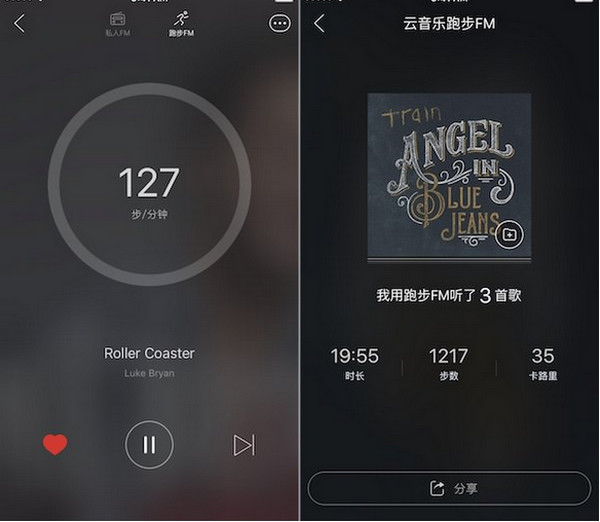Screen dimensions: 600x522
Task: Go back from the 云音乐跑步FM summary
Action: tap(320, 24)
